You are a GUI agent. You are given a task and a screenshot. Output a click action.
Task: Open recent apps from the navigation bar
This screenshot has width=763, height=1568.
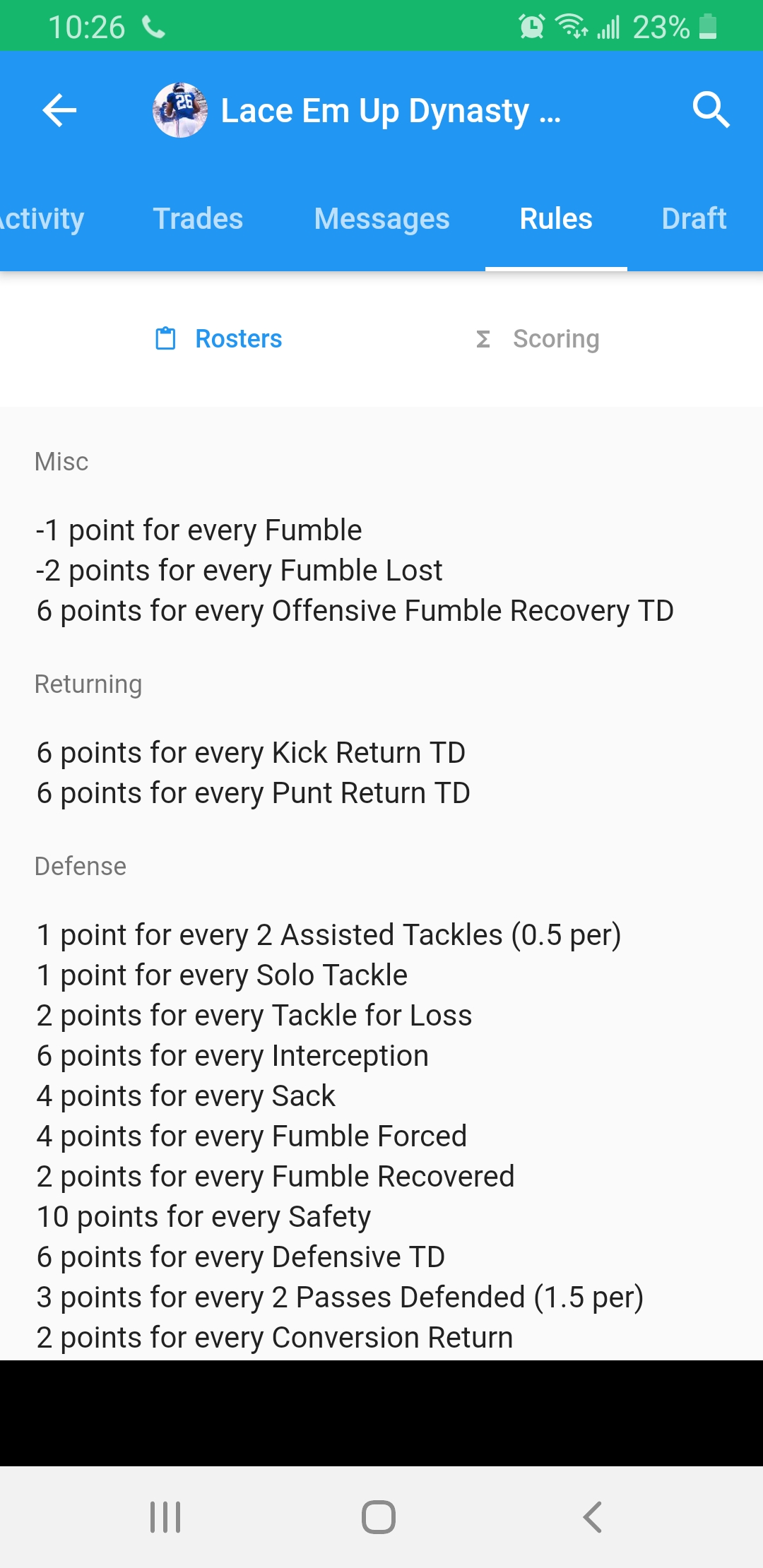(165, 1516)
